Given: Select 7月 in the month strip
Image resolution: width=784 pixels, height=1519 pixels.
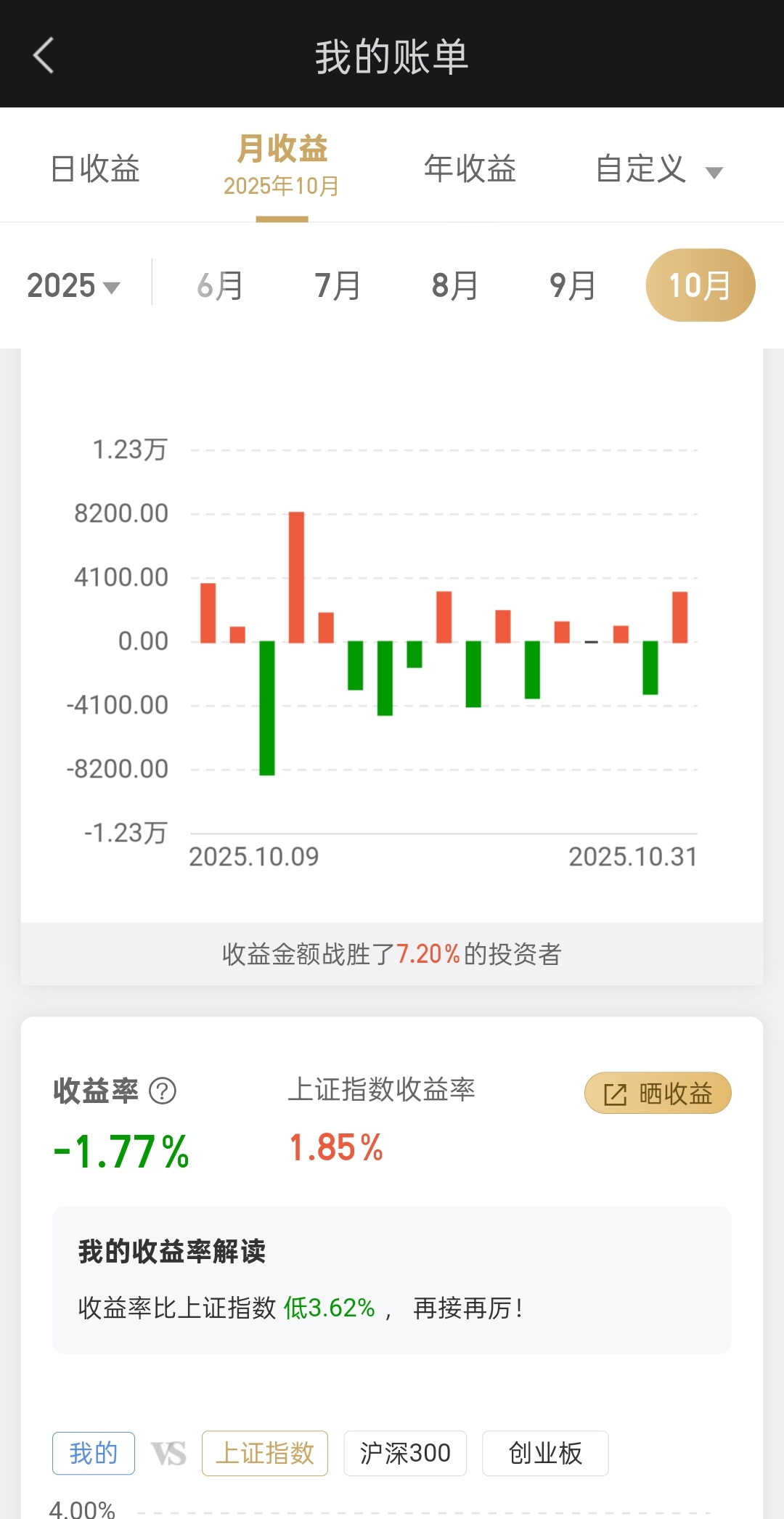Looking at the screenshot, I should [338, 285].
